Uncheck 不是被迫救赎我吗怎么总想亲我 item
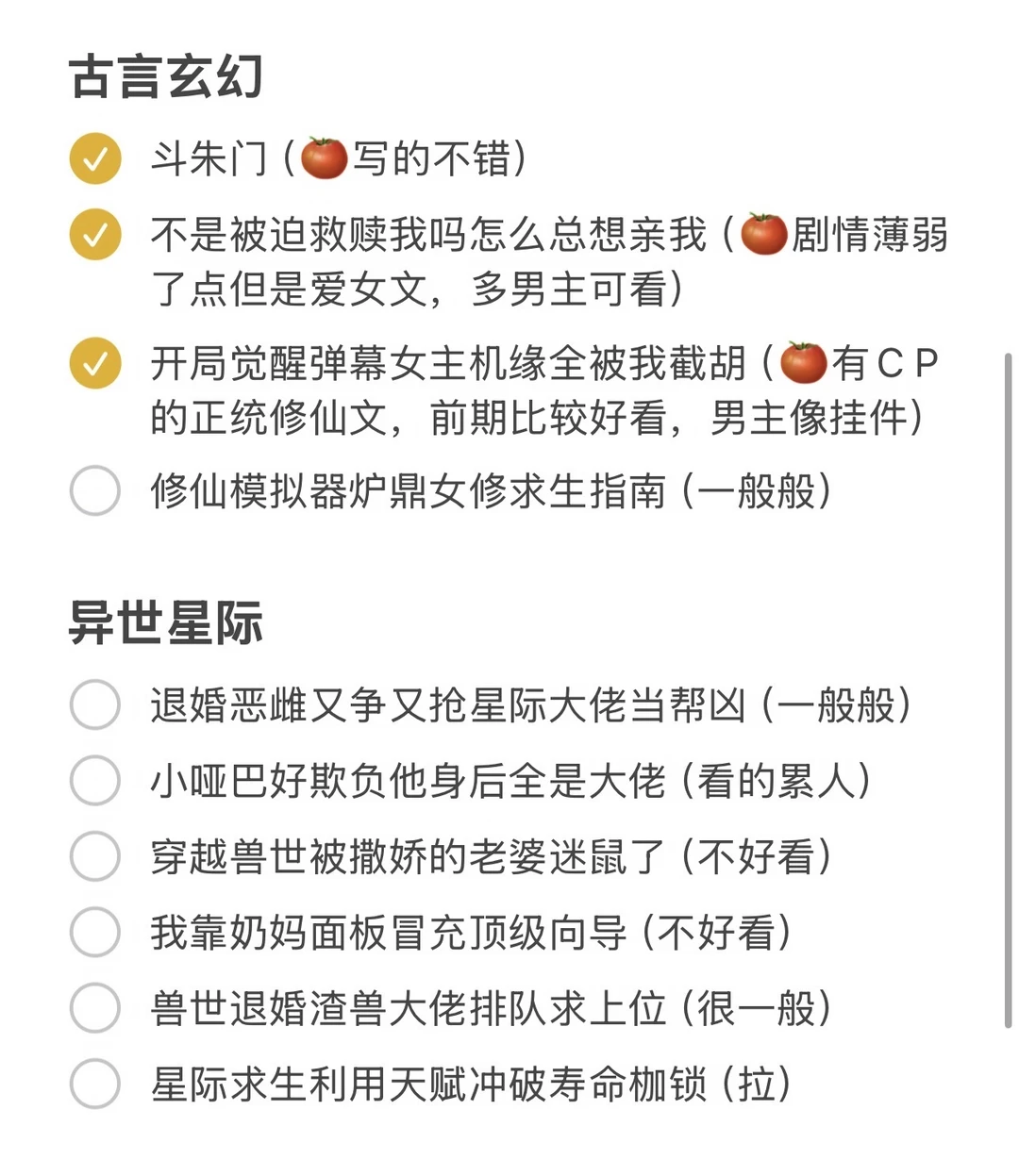The height and width of the screenshot is (1176, 1019). tap(95, 235)
